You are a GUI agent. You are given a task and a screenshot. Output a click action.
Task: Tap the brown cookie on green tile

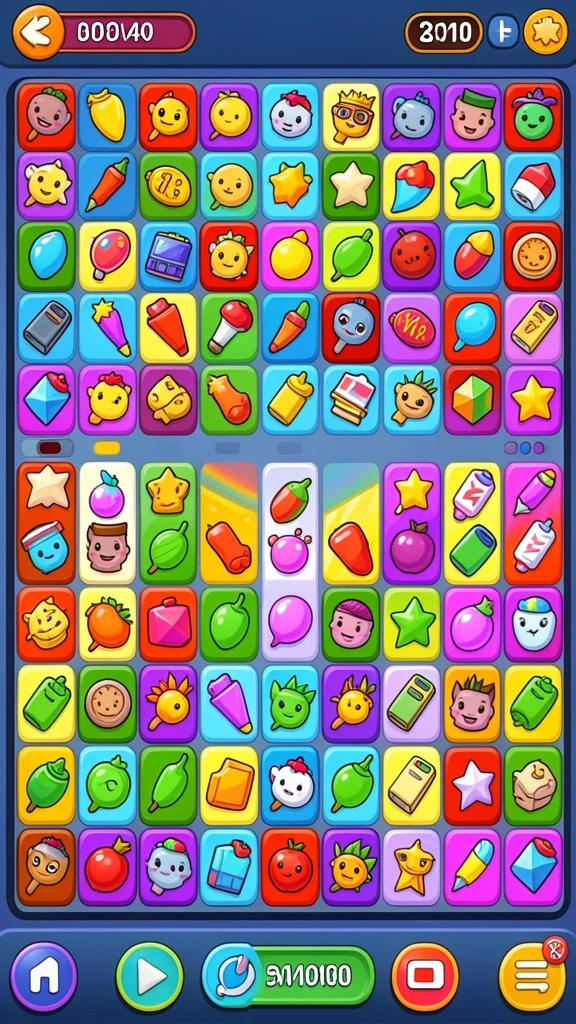[107, 703]
